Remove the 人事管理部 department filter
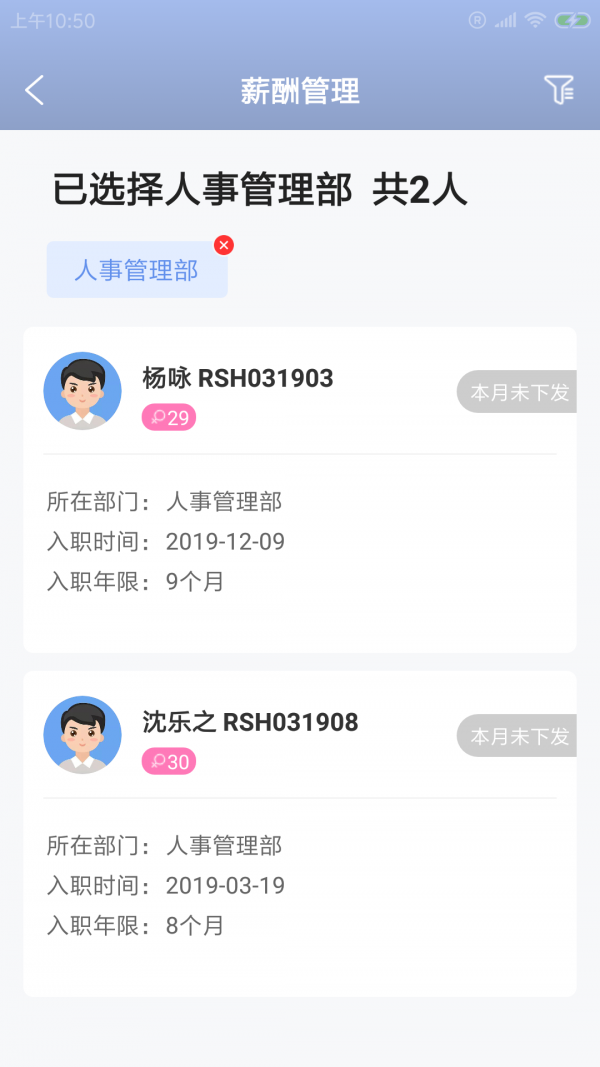 tap(224, 245)
